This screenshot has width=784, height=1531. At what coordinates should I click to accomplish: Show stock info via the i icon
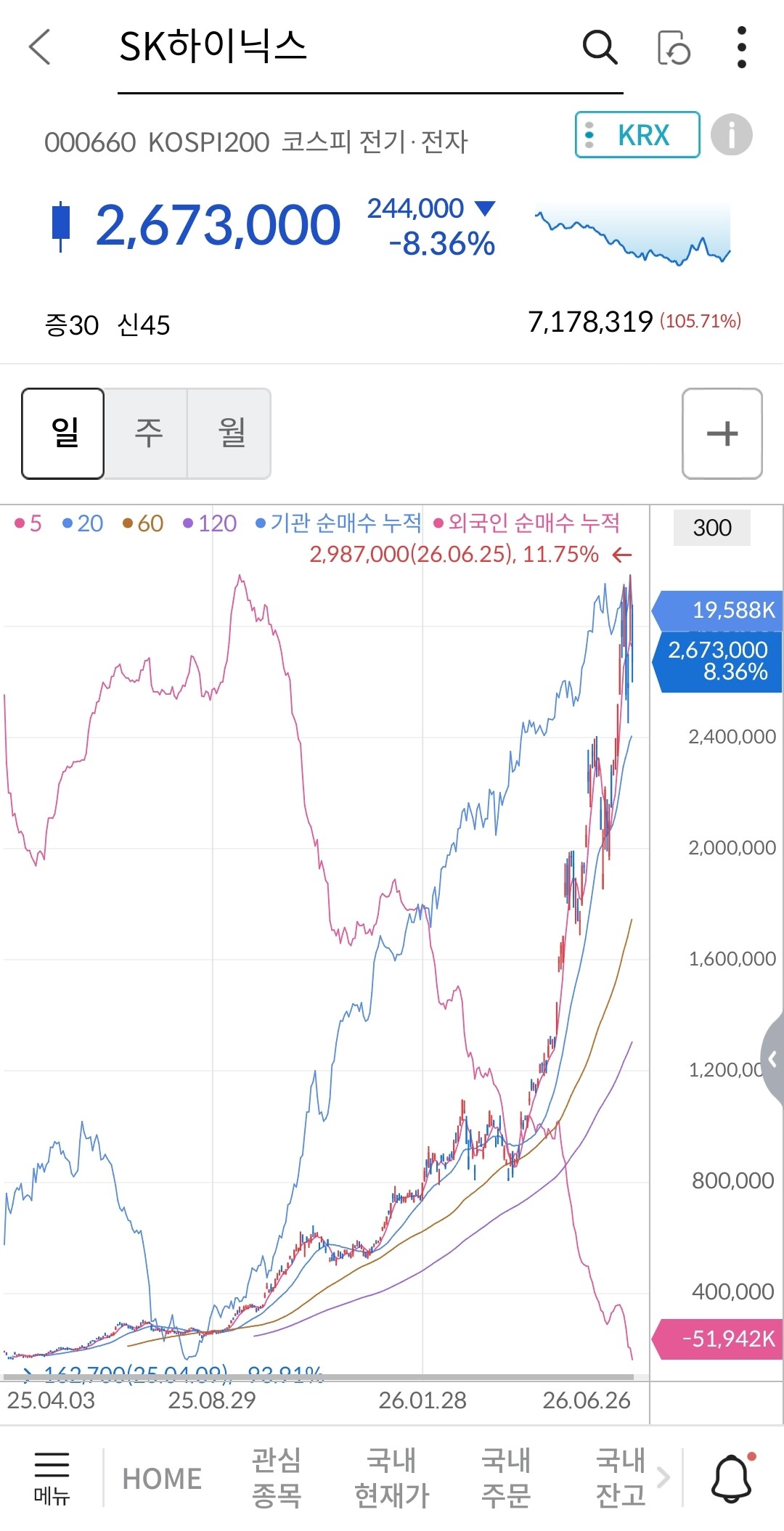[x=731, y=135]
